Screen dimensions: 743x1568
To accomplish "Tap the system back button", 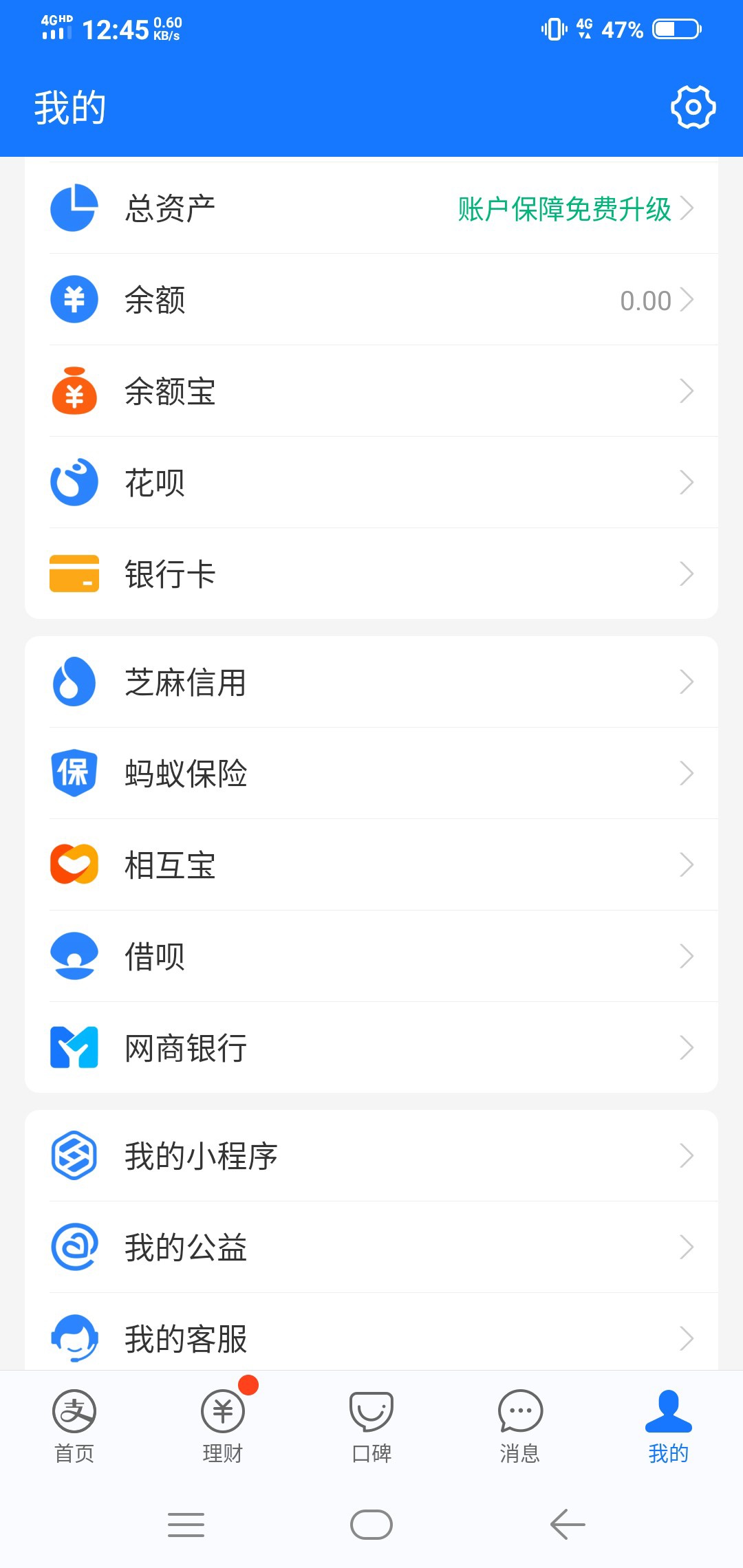I will 568,1525.
